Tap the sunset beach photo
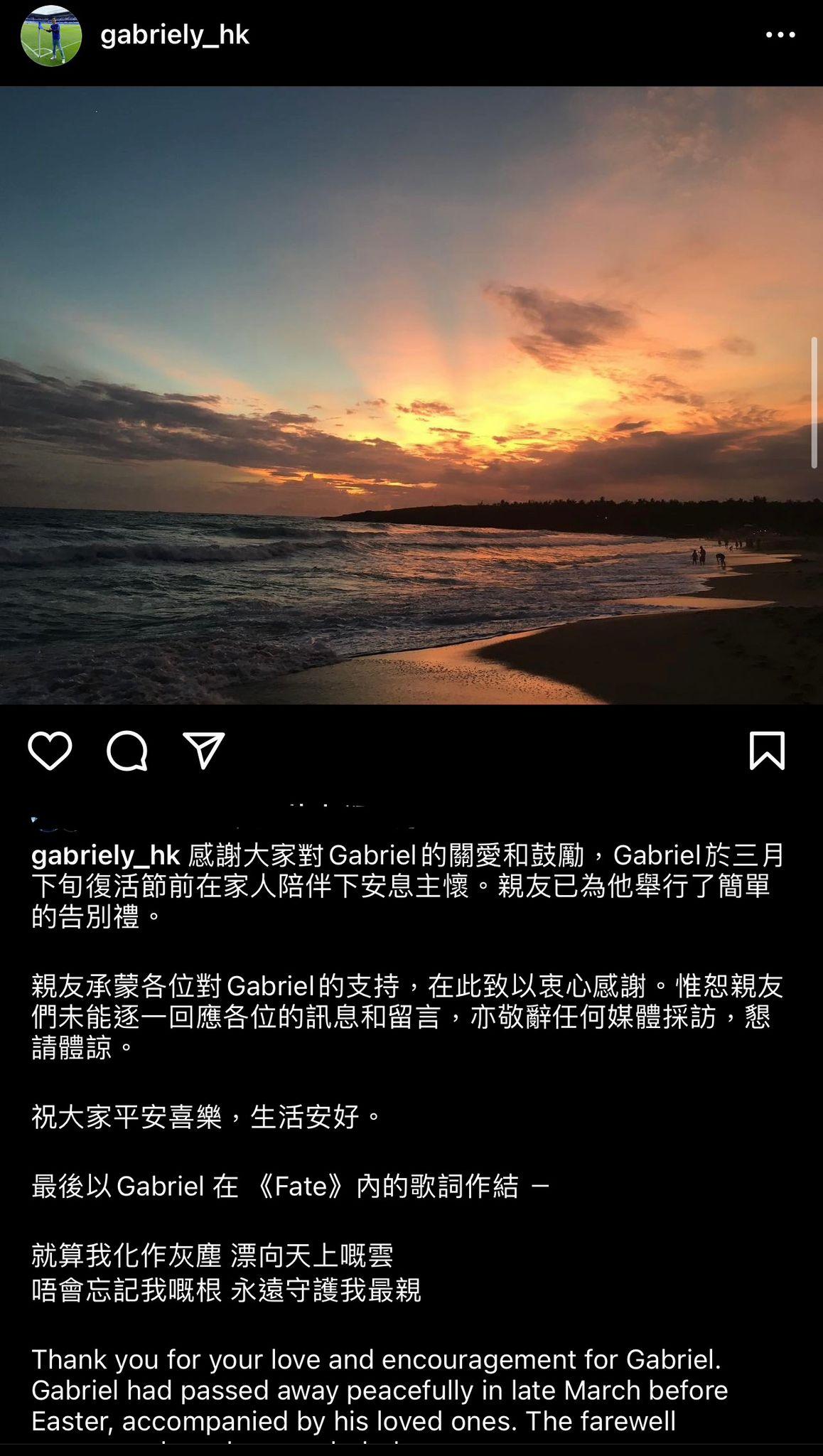Viewport: 823px width, 1456px height. (411, 398)
